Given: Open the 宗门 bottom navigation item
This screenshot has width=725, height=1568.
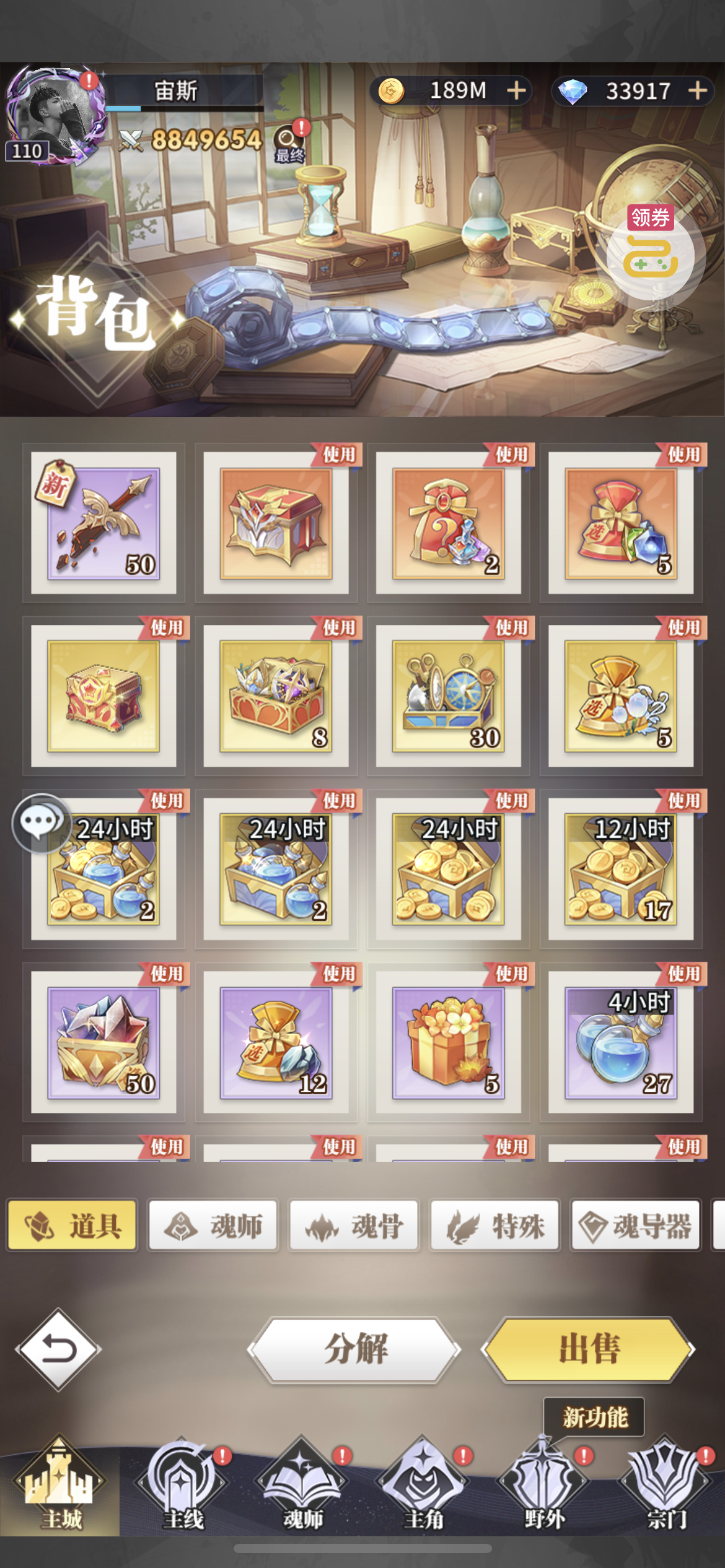Looking at the screenshot, I should 666,1484.
